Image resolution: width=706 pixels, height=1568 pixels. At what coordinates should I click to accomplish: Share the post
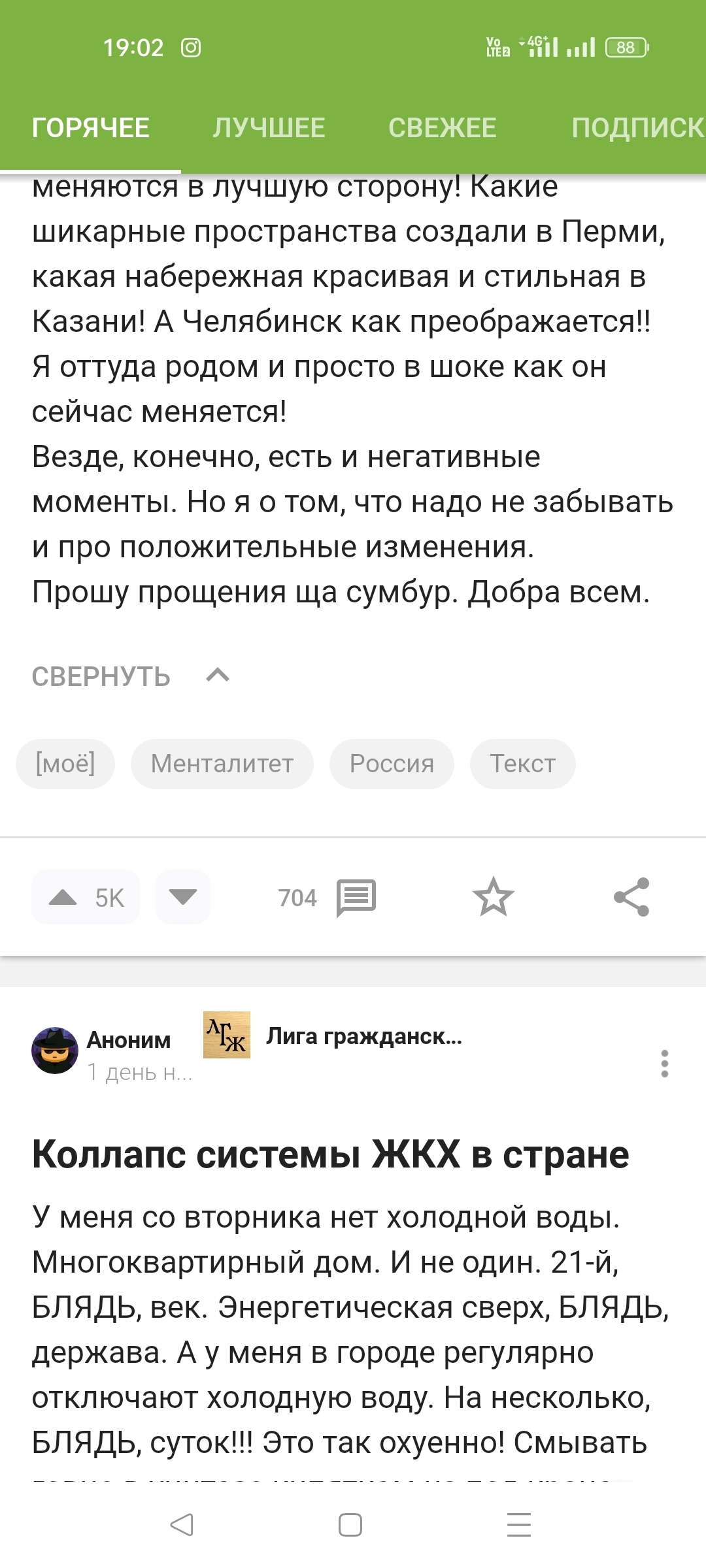631,897
